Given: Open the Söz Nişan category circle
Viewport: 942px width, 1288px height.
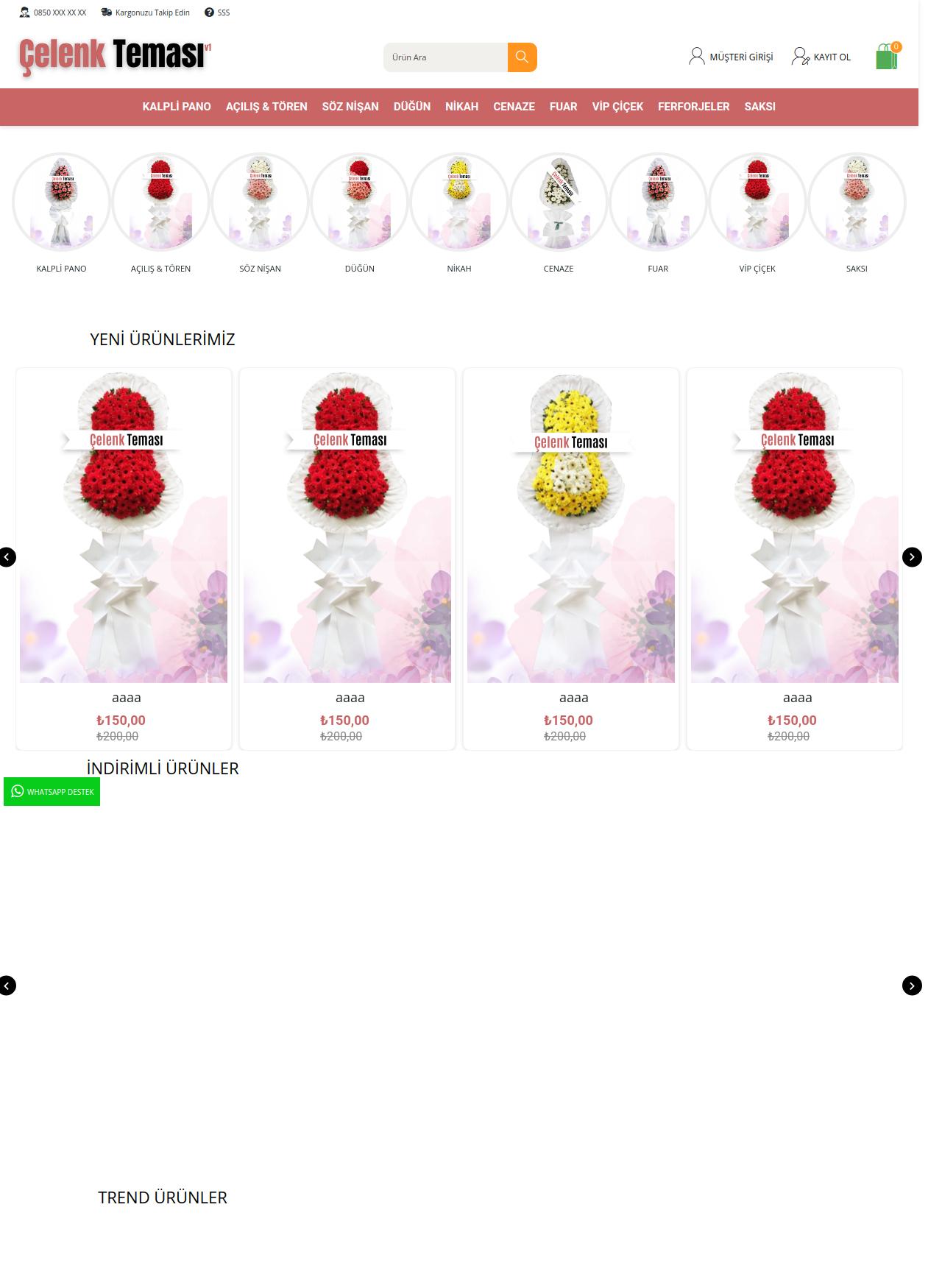Looking at the screenshot, I should pos(260,202).
